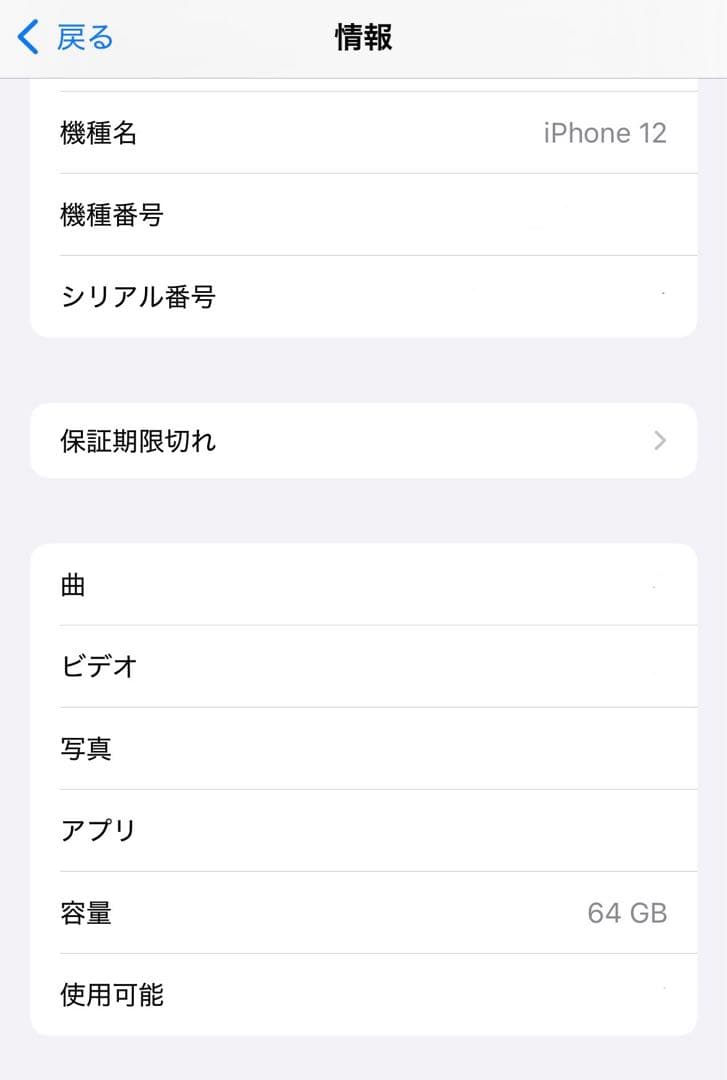Tap the 容量 capacity row showing 64 GB
The height and width of the screenshot is (1080, 727).
(363, 912)
